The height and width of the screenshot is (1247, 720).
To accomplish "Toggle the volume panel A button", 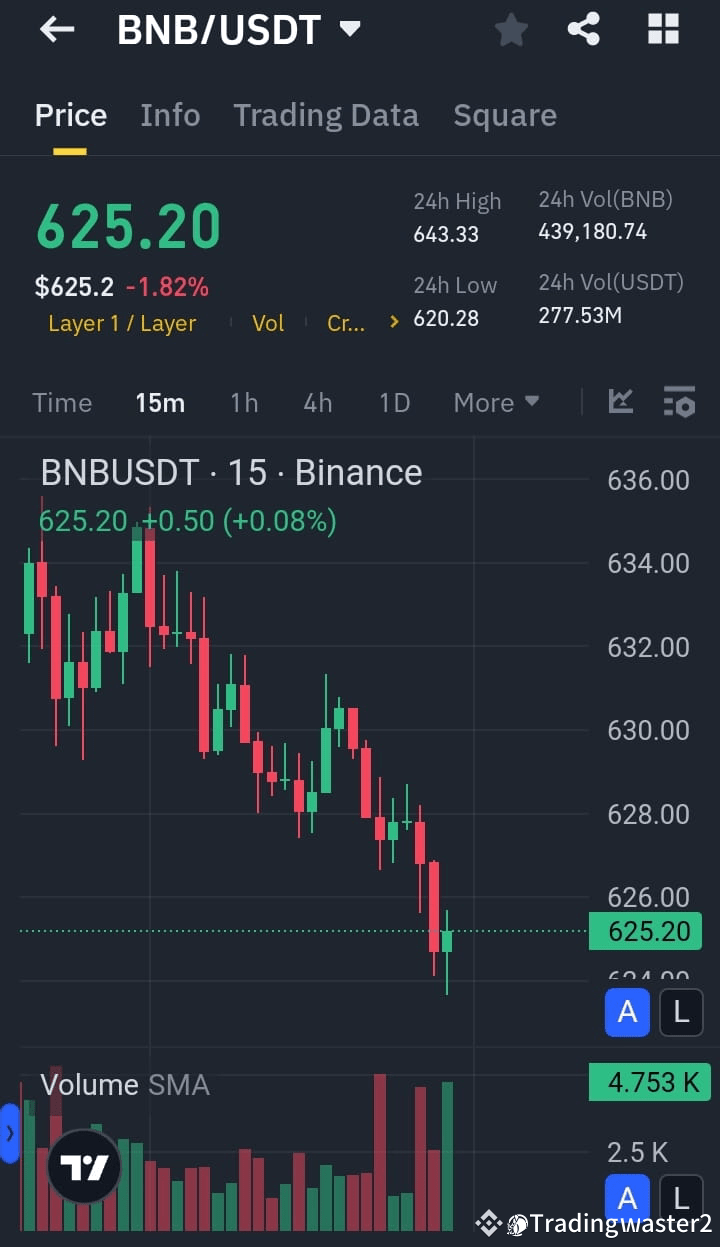I will click(627, 1197).
